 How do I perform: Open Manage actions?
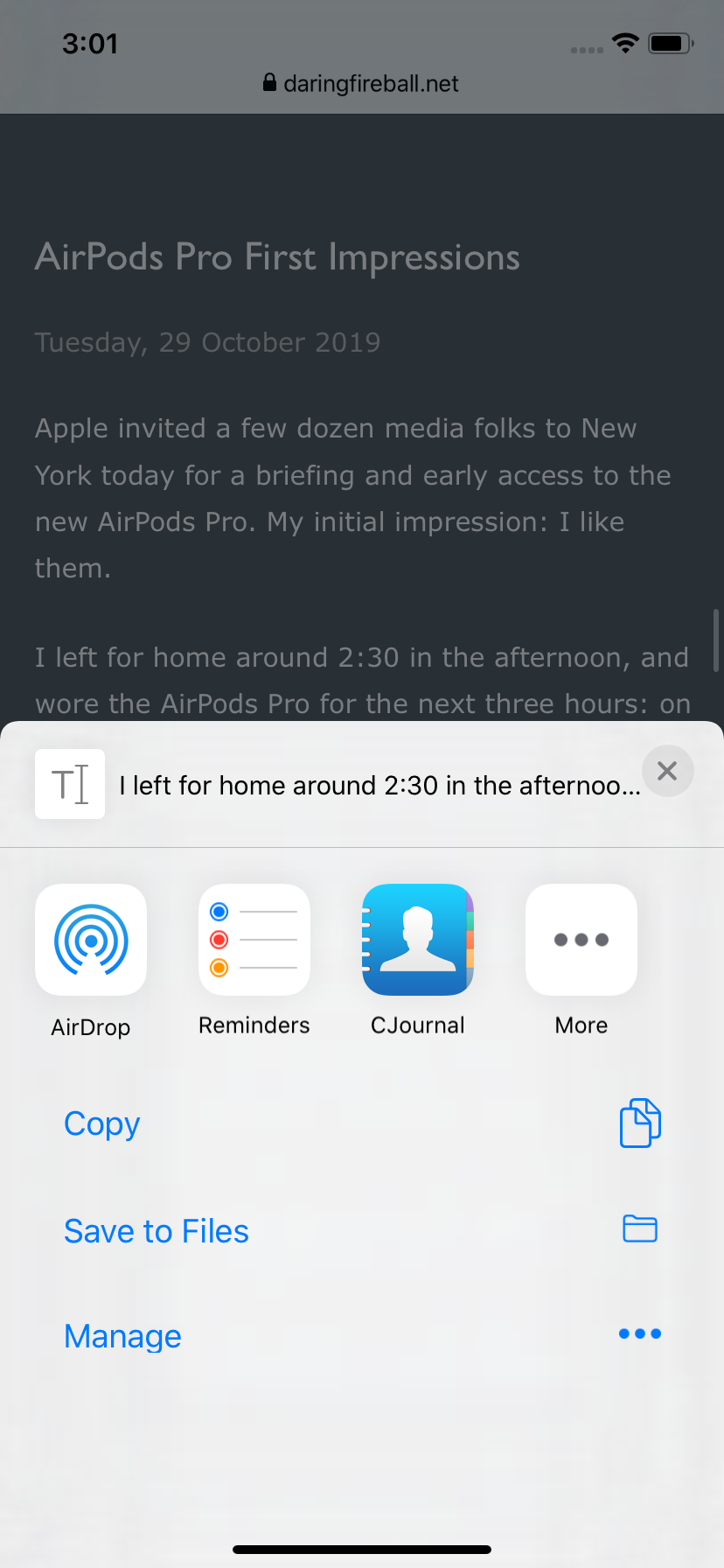click(x=362, y=1335)
